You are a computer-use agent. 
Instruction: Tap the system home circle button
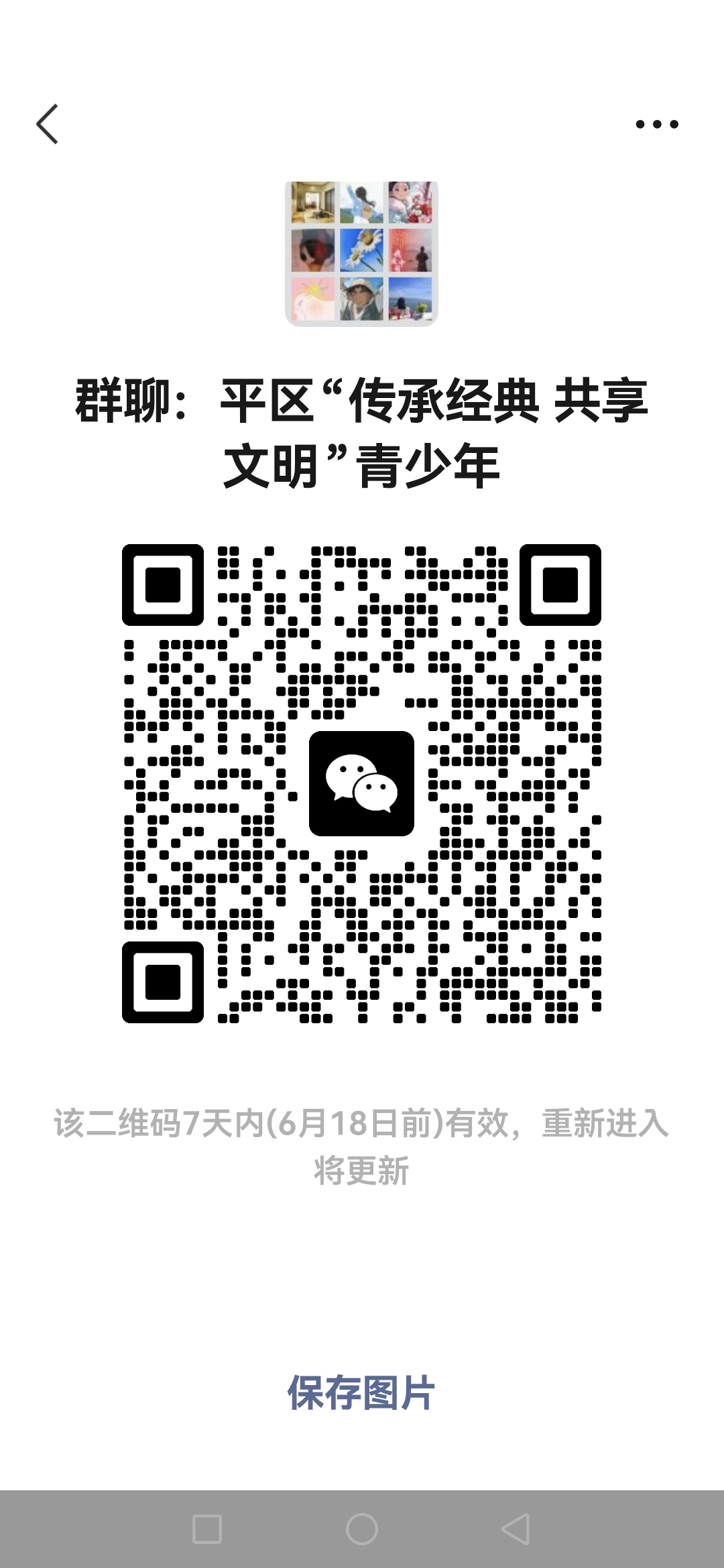click(362, 1529)
